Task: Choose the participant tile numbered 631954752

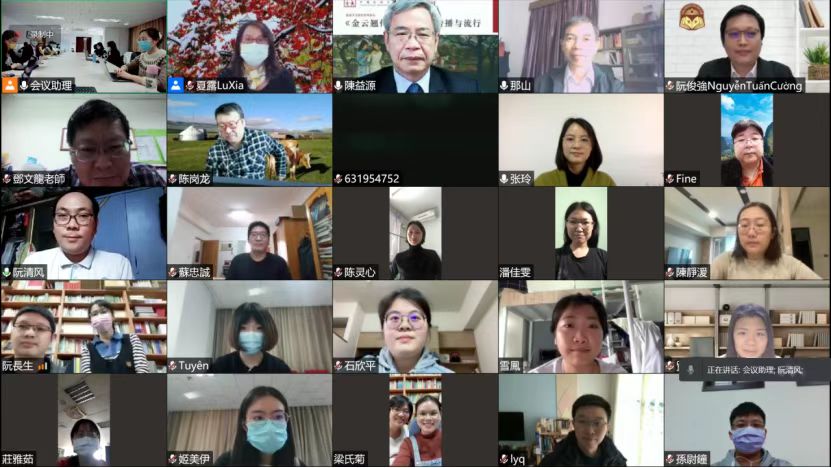Action: pos(415,140)
